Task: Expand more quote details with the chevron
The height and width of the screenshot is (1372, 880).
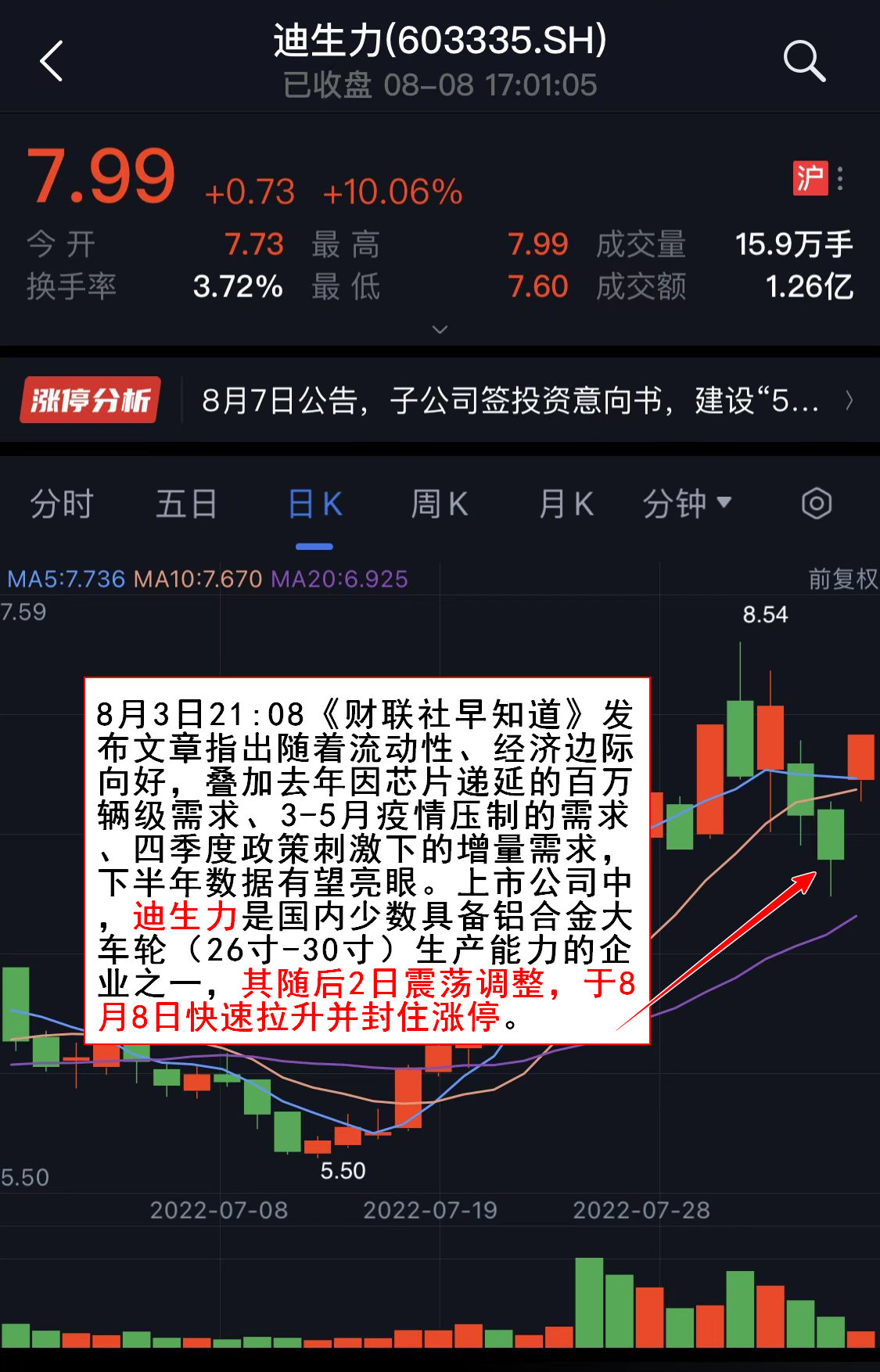Action: point(440,329)
